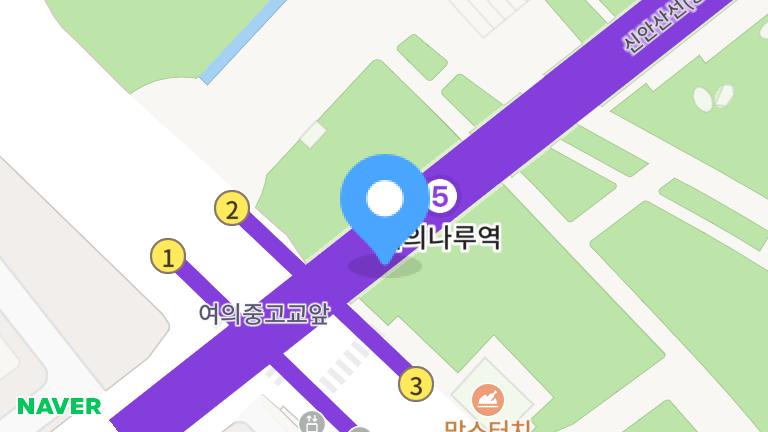Open the orange restaurant marker on the map

[x=488, y=401]
